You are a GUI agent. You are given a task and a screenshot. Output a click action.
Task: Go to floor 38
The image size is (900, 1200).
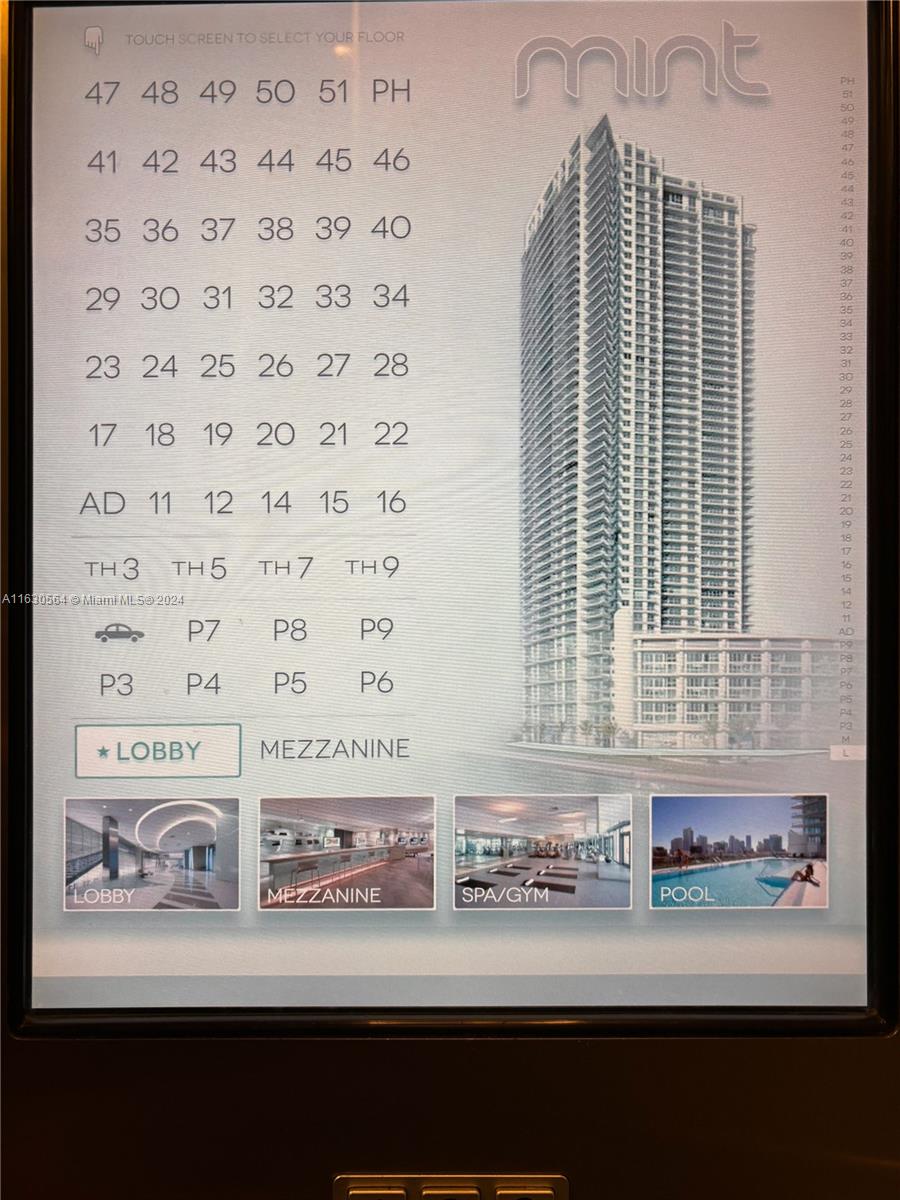point(275,229)
